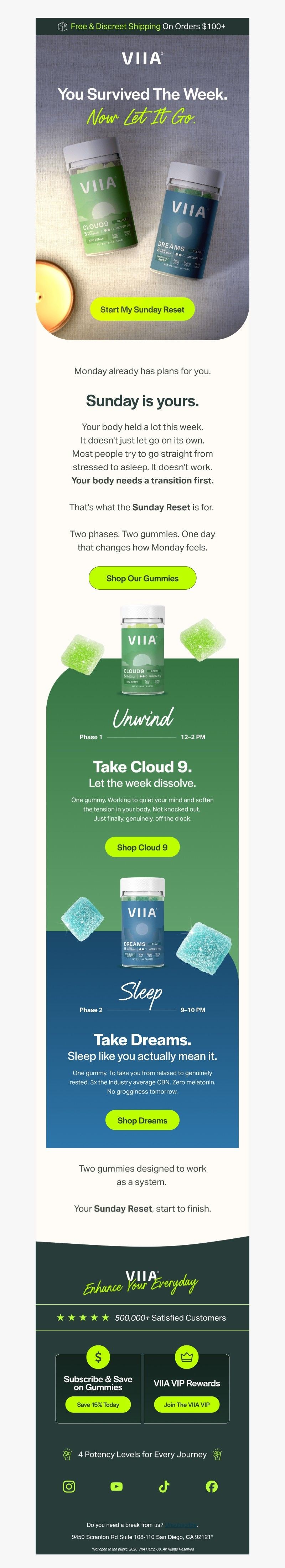The height and width of the screenshot is (1568, 285).
Task: Join The VIIA VIP rewards program
Action: coord(187,1404)
